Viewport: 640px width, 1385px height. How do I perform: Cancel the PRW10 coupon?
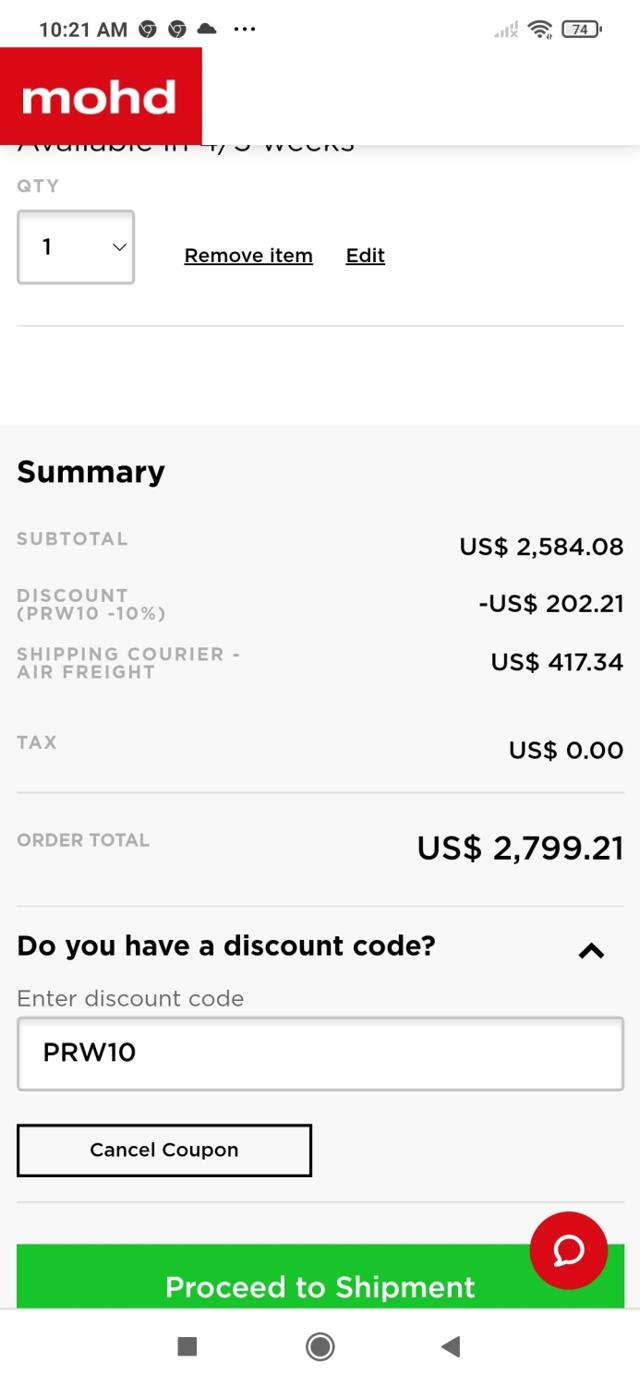[164, 1150]
